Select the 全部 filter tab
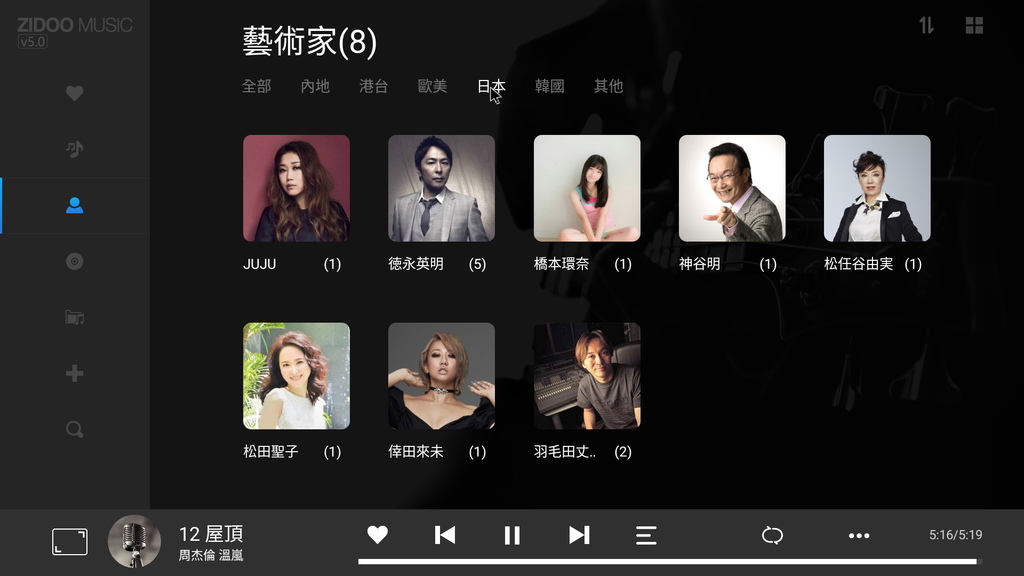 256,86
